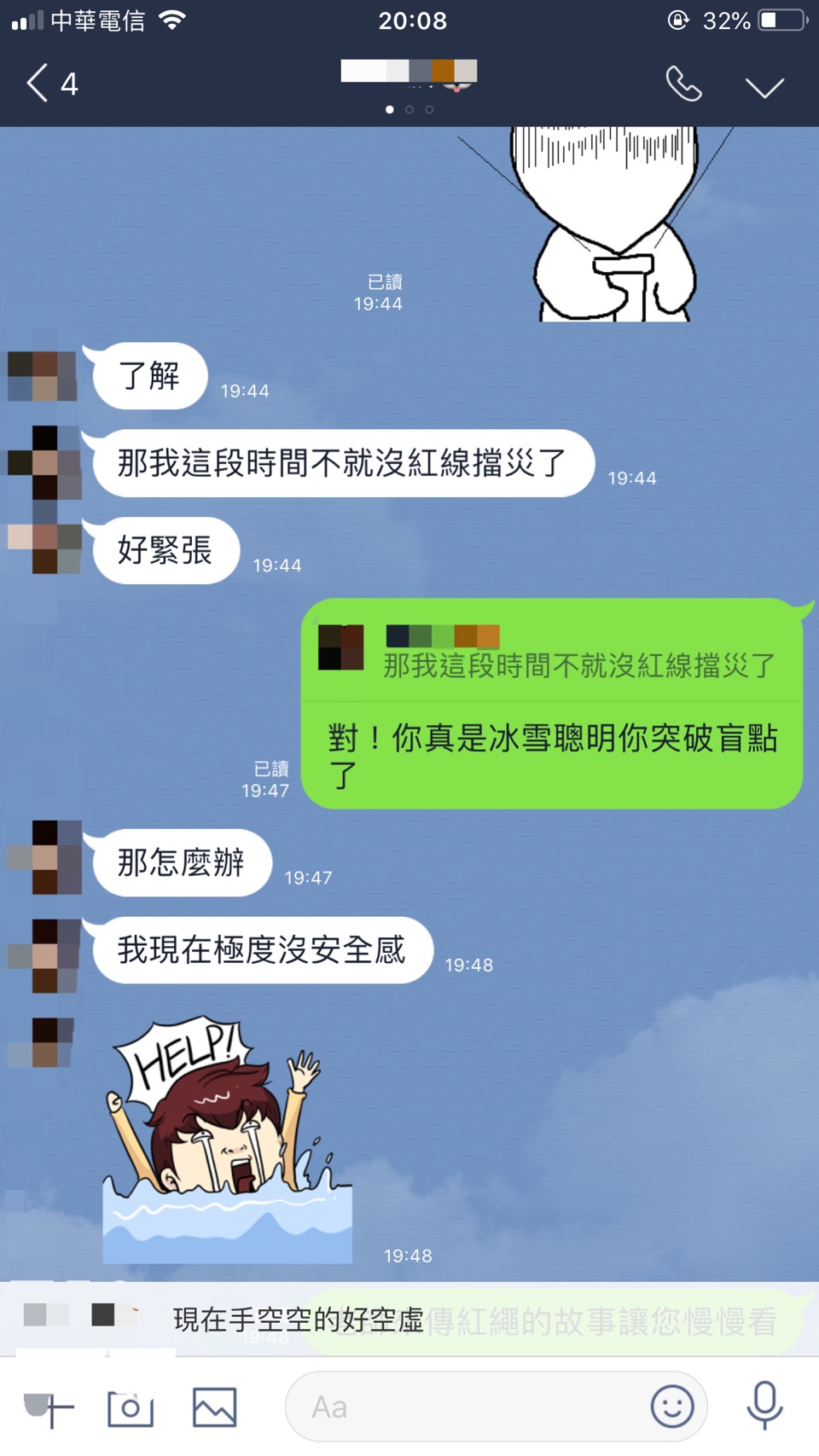Tap the quoted reply 那我這段時間不就沒紅線擋災了
This screenshot has width=819, height=1456.
click(551, 653)
